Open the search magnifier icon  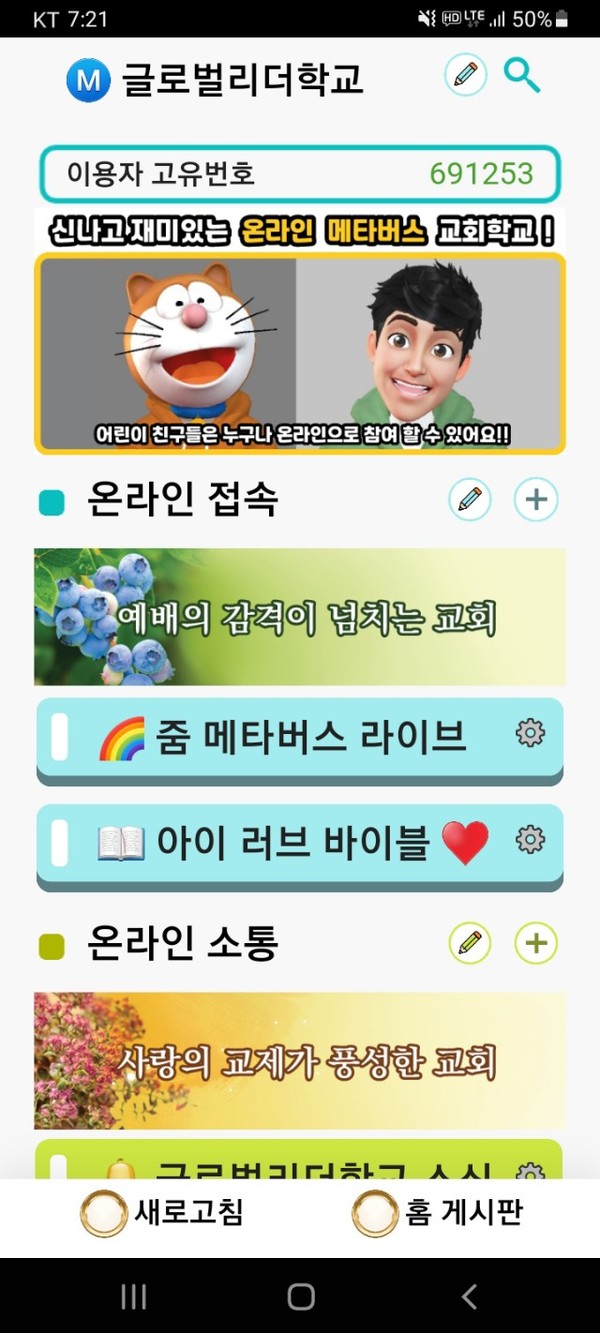(x=521, y=75)
